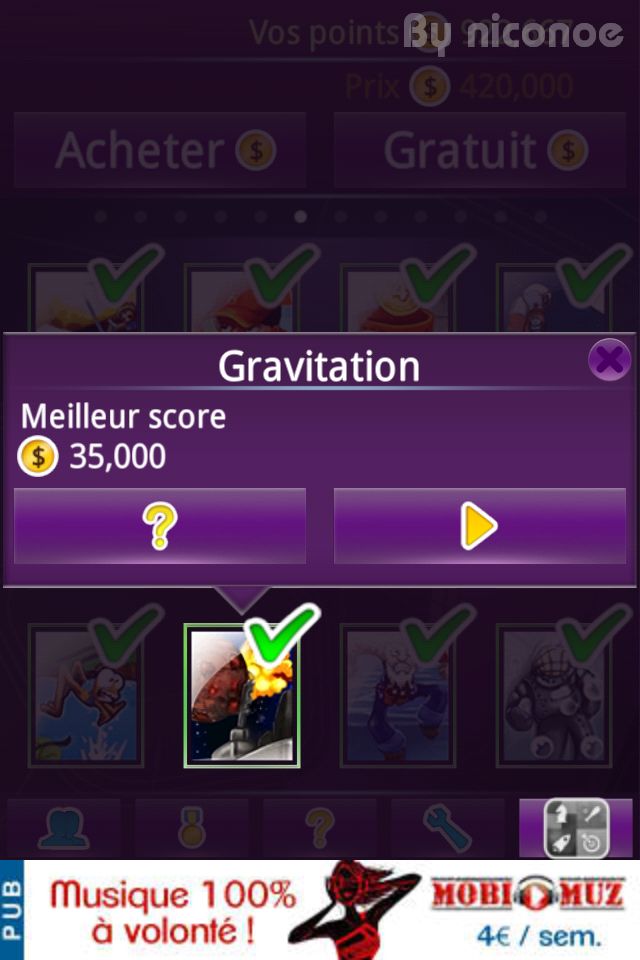
Task: Open the profile icon in the bottom bar
Action: coord(63,828)
